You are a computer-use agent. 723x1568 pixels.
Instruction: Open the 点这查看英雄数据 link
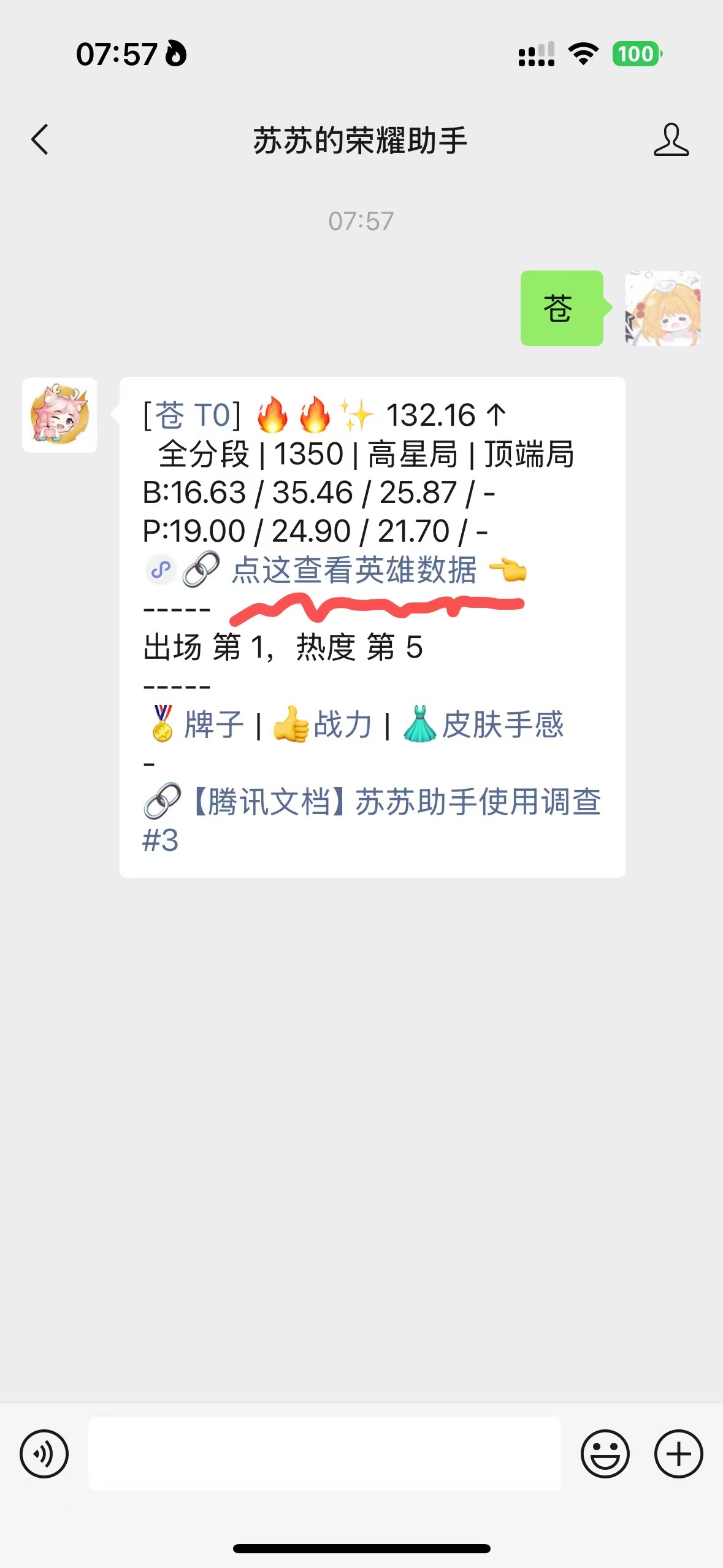[x=354, y=570]
